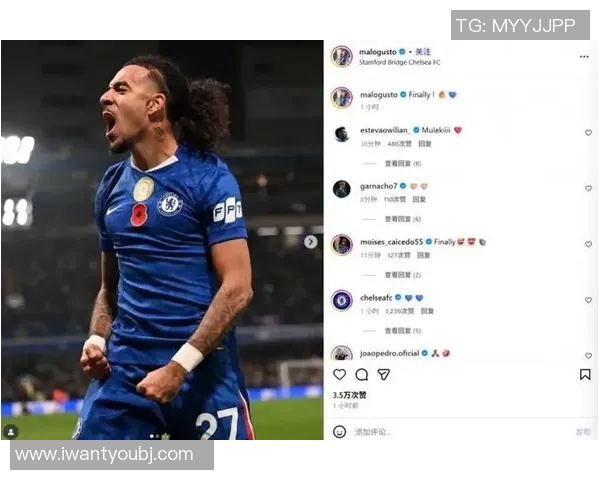Share the post with the paper plane icon

coord(383,374)
